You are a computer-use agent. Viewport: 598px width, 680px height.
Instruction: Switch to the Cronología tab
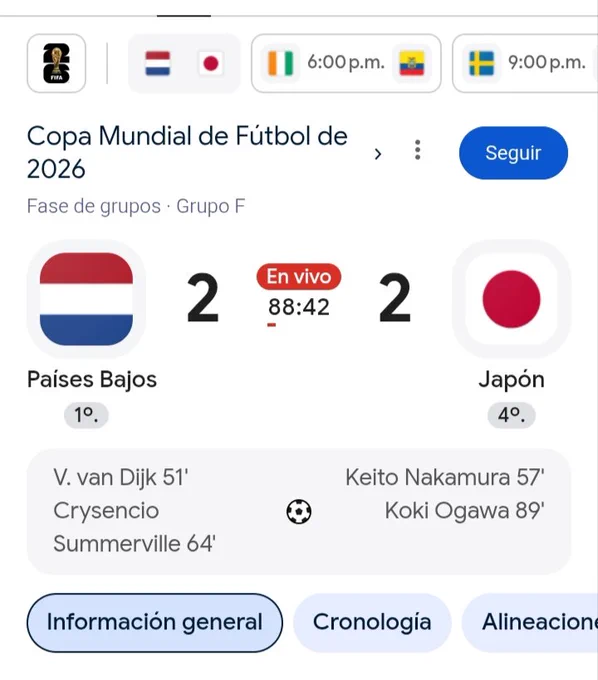(372, 622)
